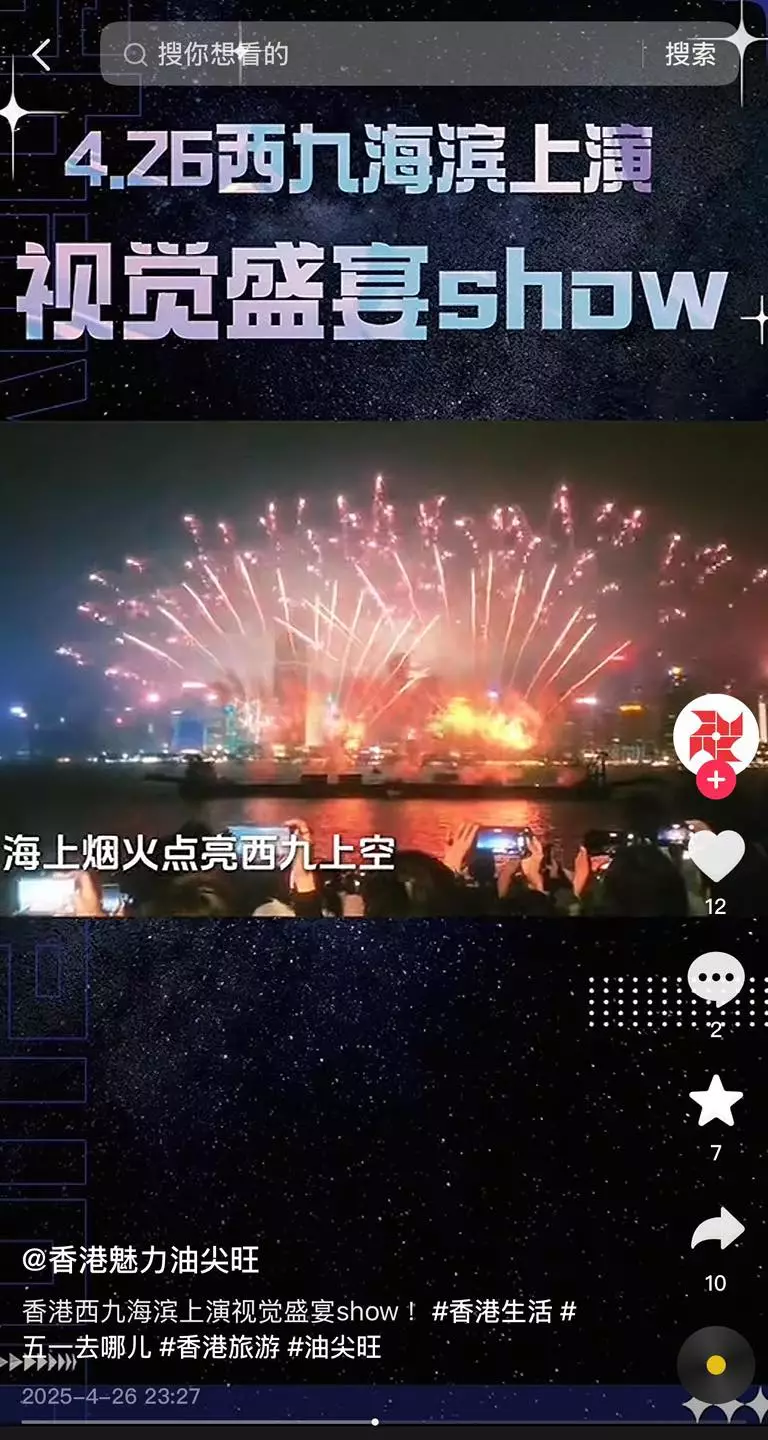768x1440 pixels.
Task: Open the creator's profile avatar
Action: 715,735
